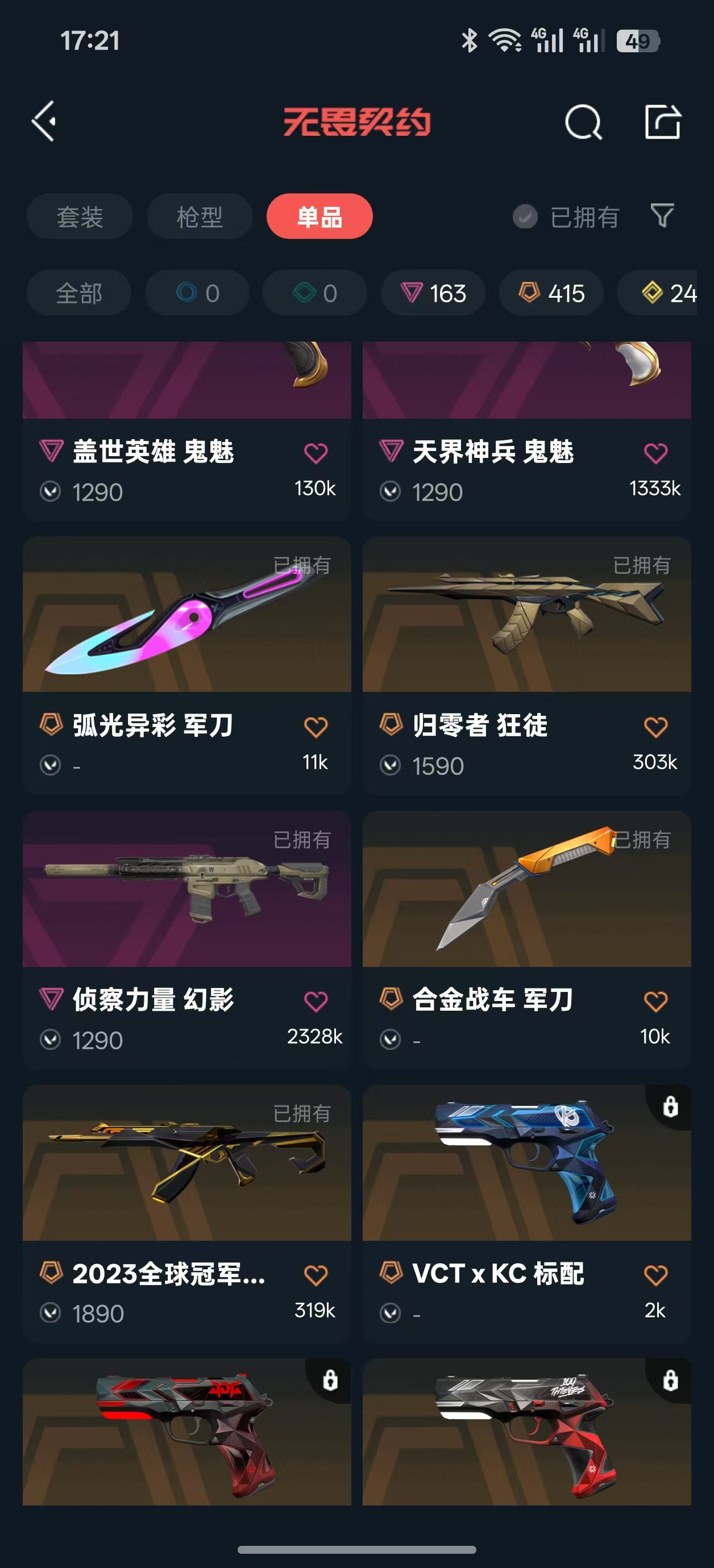The height and width of the screenshot is (1568, 714).
Task: Like the 盖世英雄 鬼魅 skin
Action: (x=316, y=453)
